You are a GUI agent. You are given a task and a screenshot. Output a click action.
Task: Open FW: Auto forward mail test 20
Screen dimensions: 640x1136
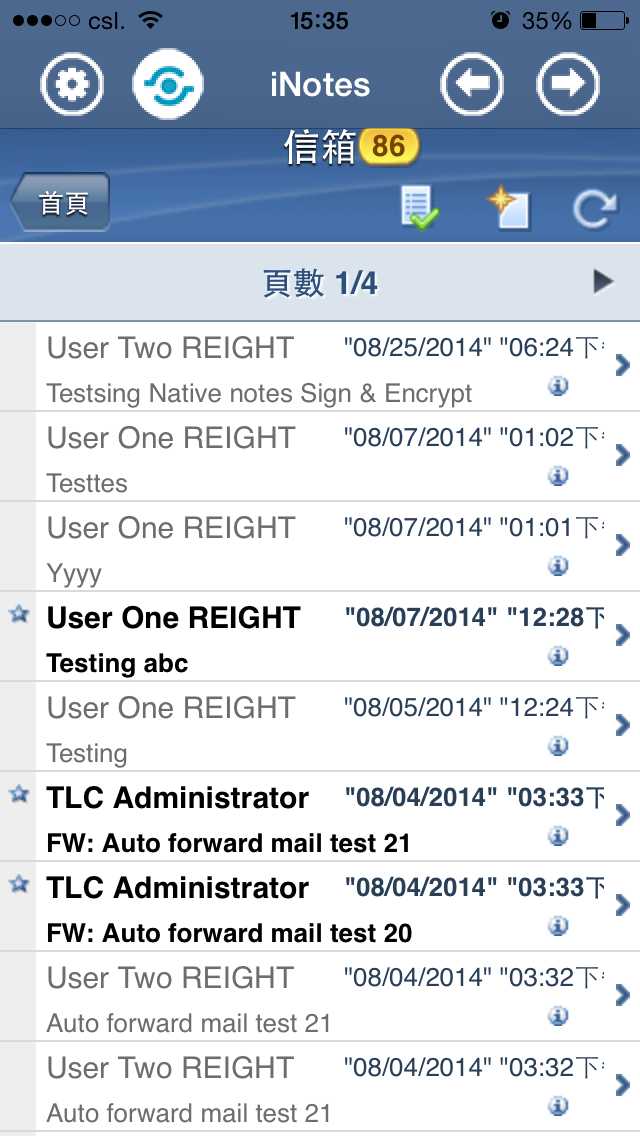[x=320, y=906]
